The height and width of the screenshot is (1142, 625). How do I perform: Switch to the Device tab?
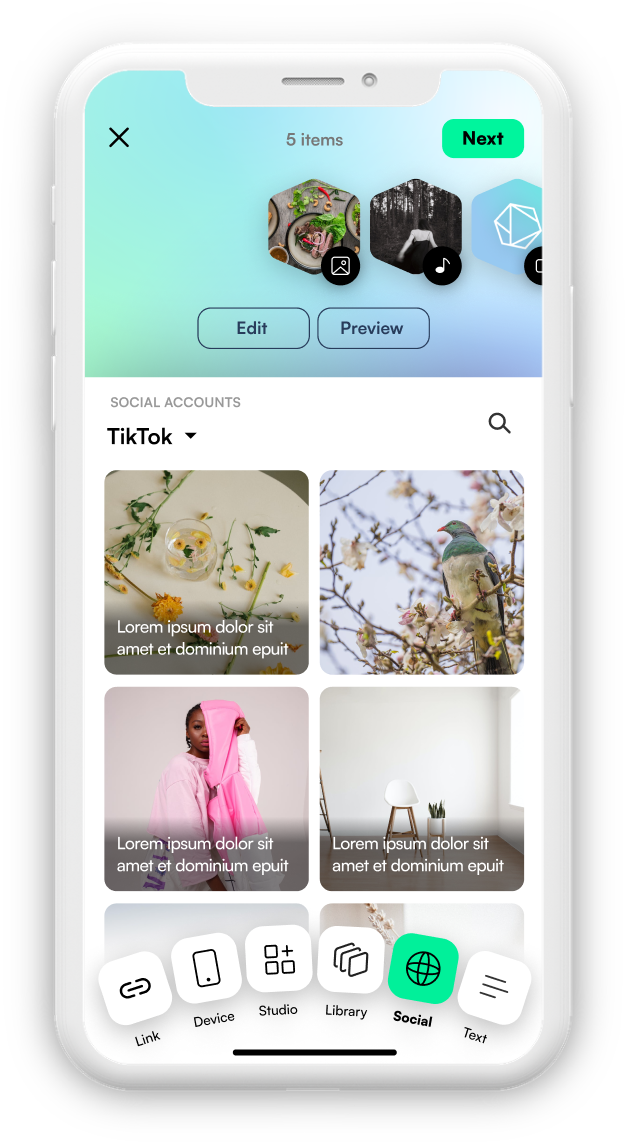point(206,968)
